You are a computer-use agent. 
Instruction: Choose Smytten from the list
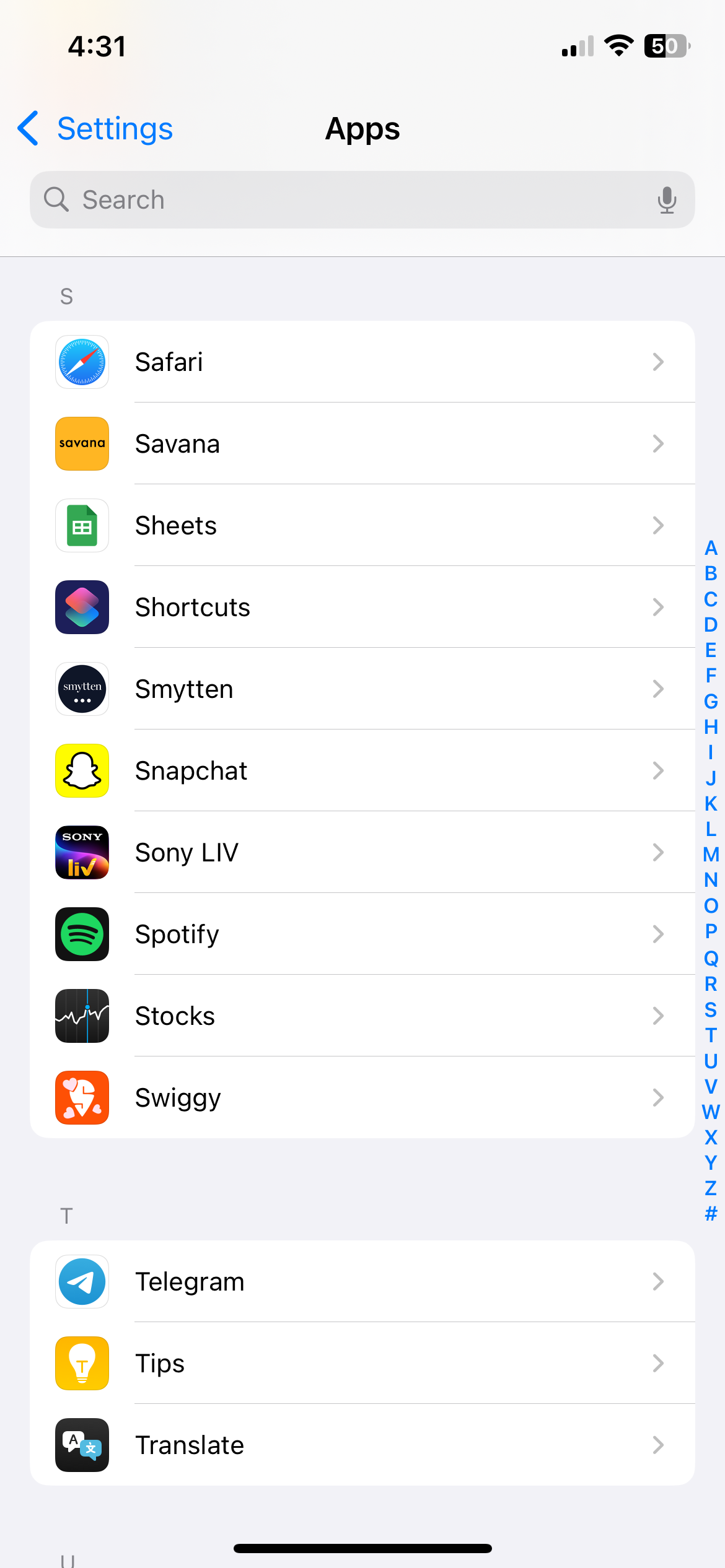pyautogui.click(x=362, y=689)
